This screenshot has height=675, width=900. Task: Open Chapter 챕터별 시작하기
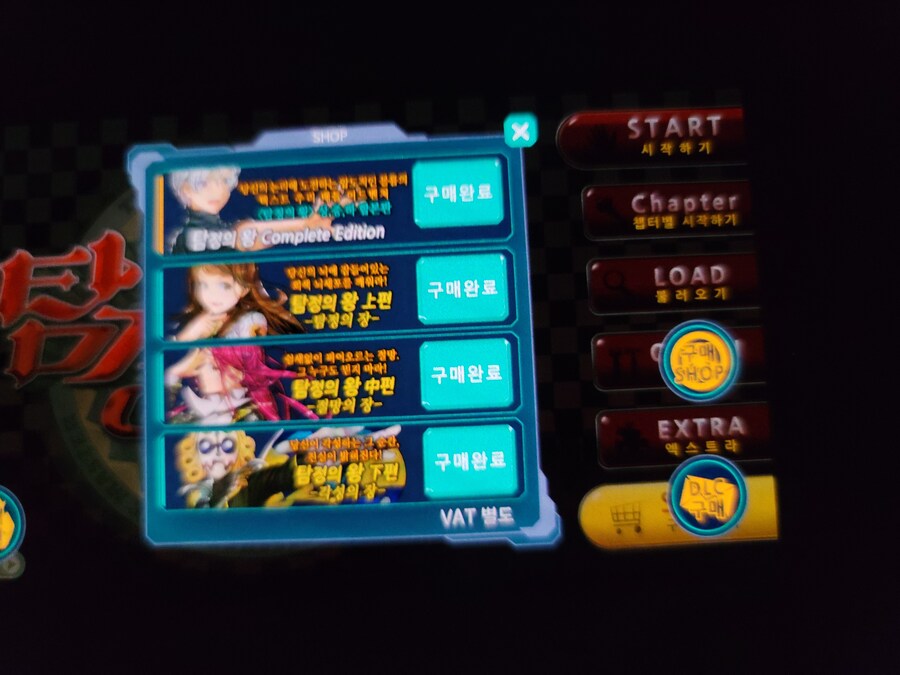pyautogui.click(x=670, y=209)
